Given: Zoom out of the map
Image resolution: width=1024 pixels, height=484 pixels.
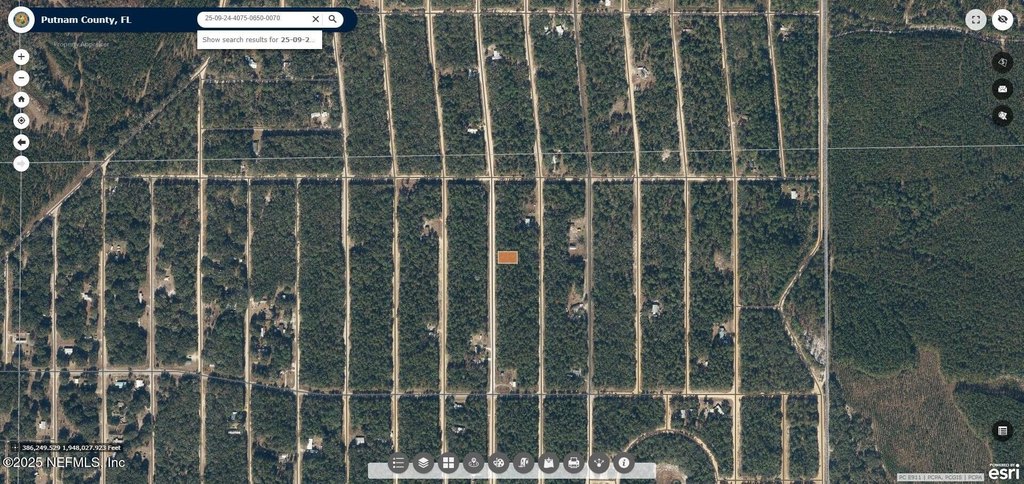Looking at the screenshot, I should 21,78.
